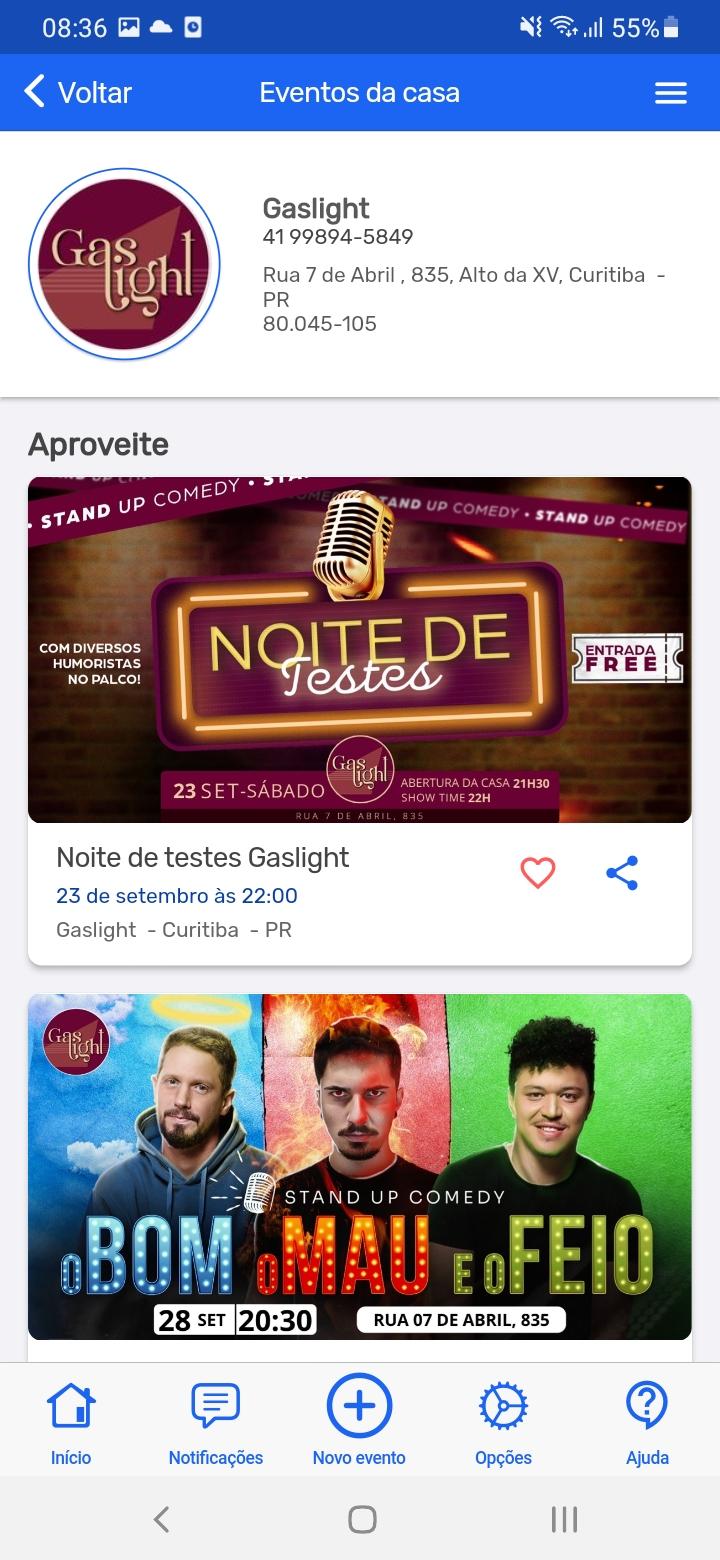Create a Novo evento

click(x=359, y=1421)
